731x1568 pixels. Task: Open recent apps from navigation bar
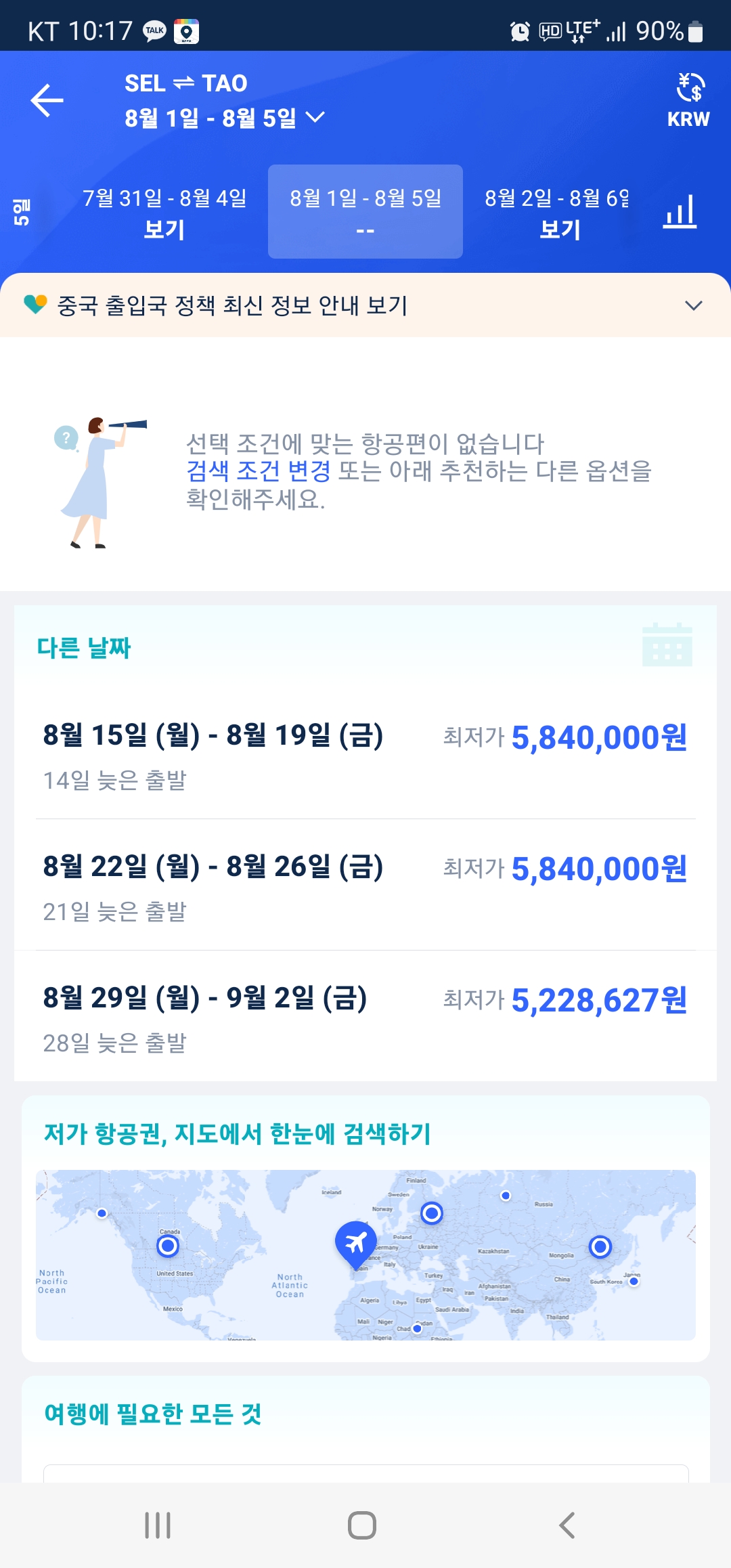[158, 1525]
